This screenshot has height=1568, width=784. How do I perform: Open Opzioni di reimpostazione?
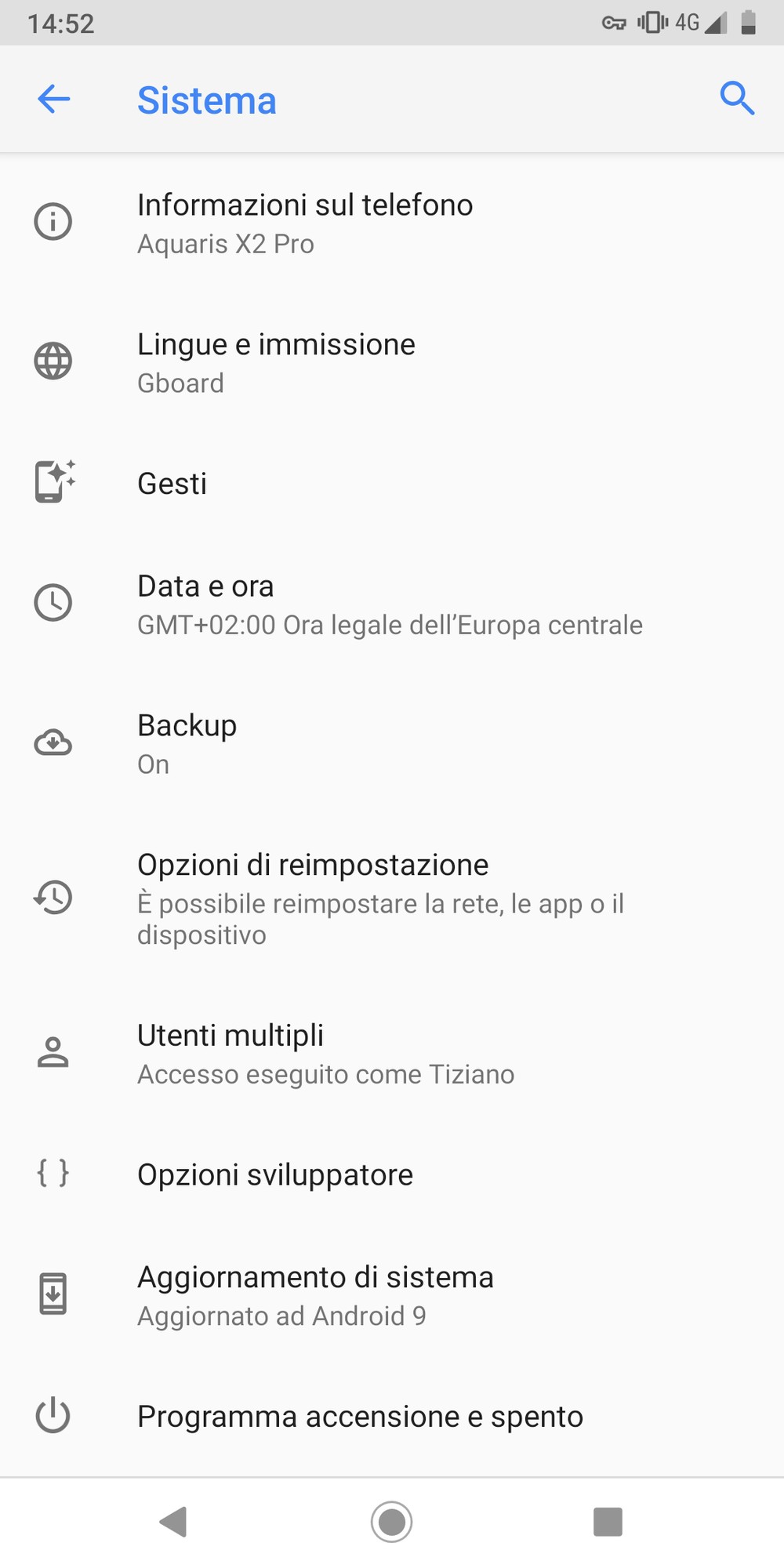392,898
